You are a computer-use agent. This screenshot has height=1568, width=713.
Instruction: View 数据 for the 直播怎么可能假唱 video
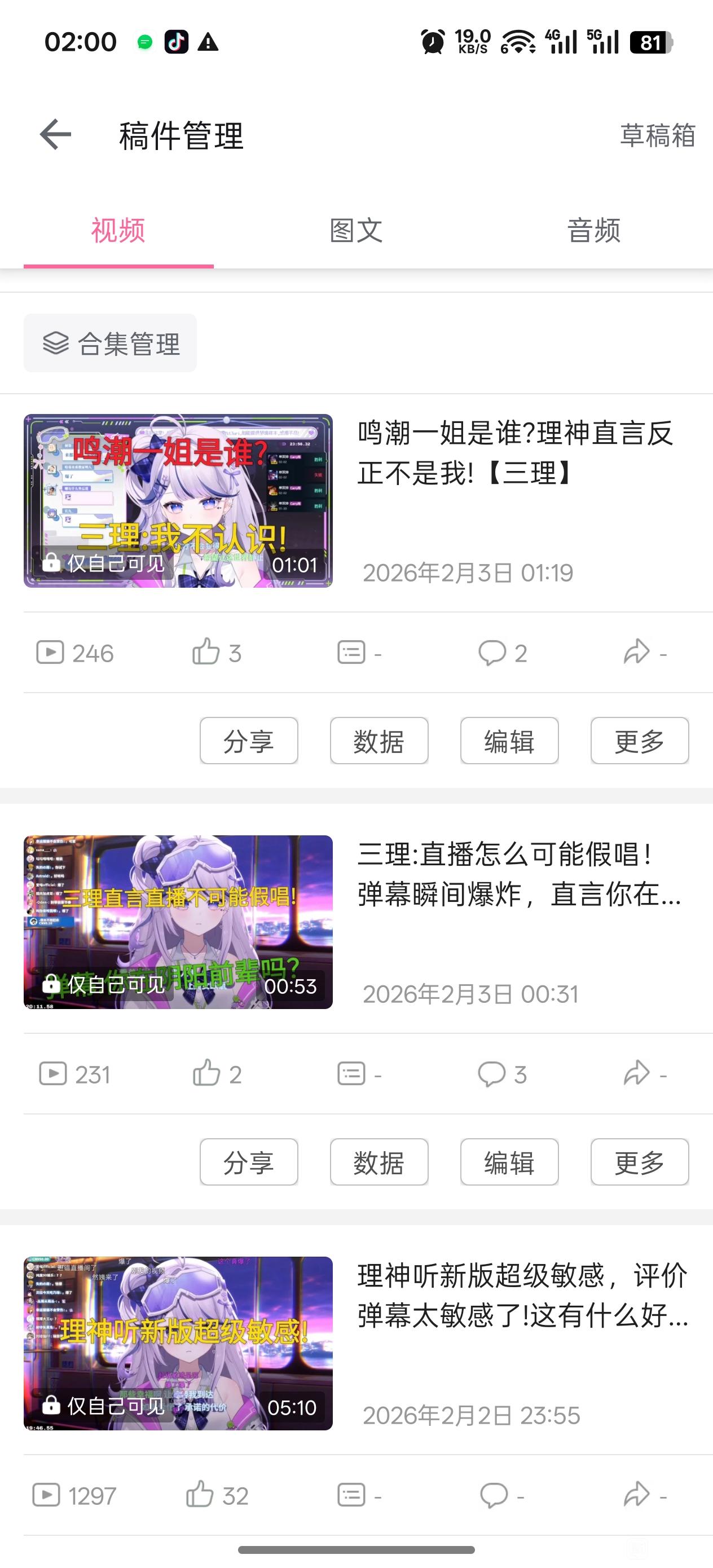pos(378,1162)
